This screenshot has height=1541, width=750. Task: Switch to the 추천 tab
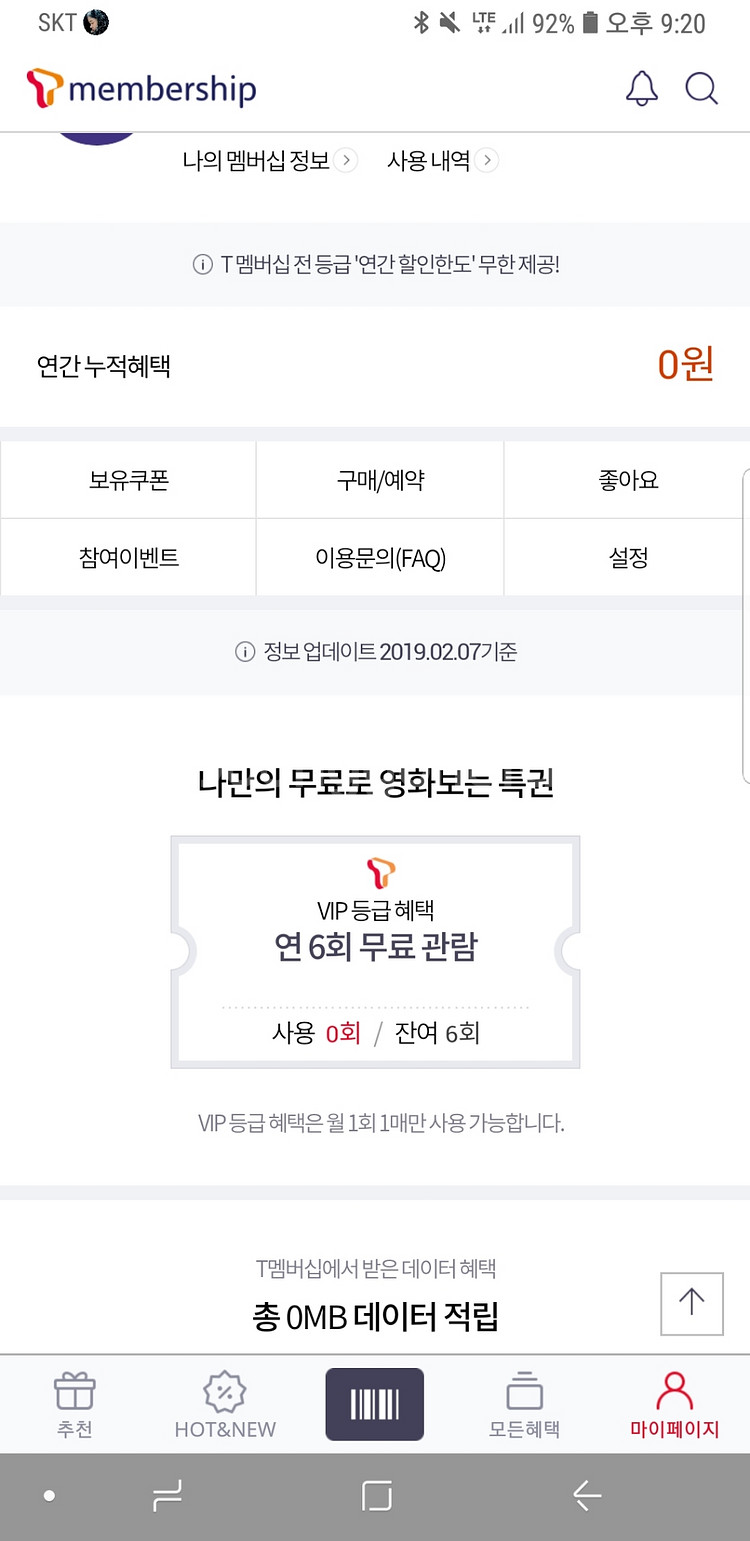pyautogui.click(x=75, y=1405)
